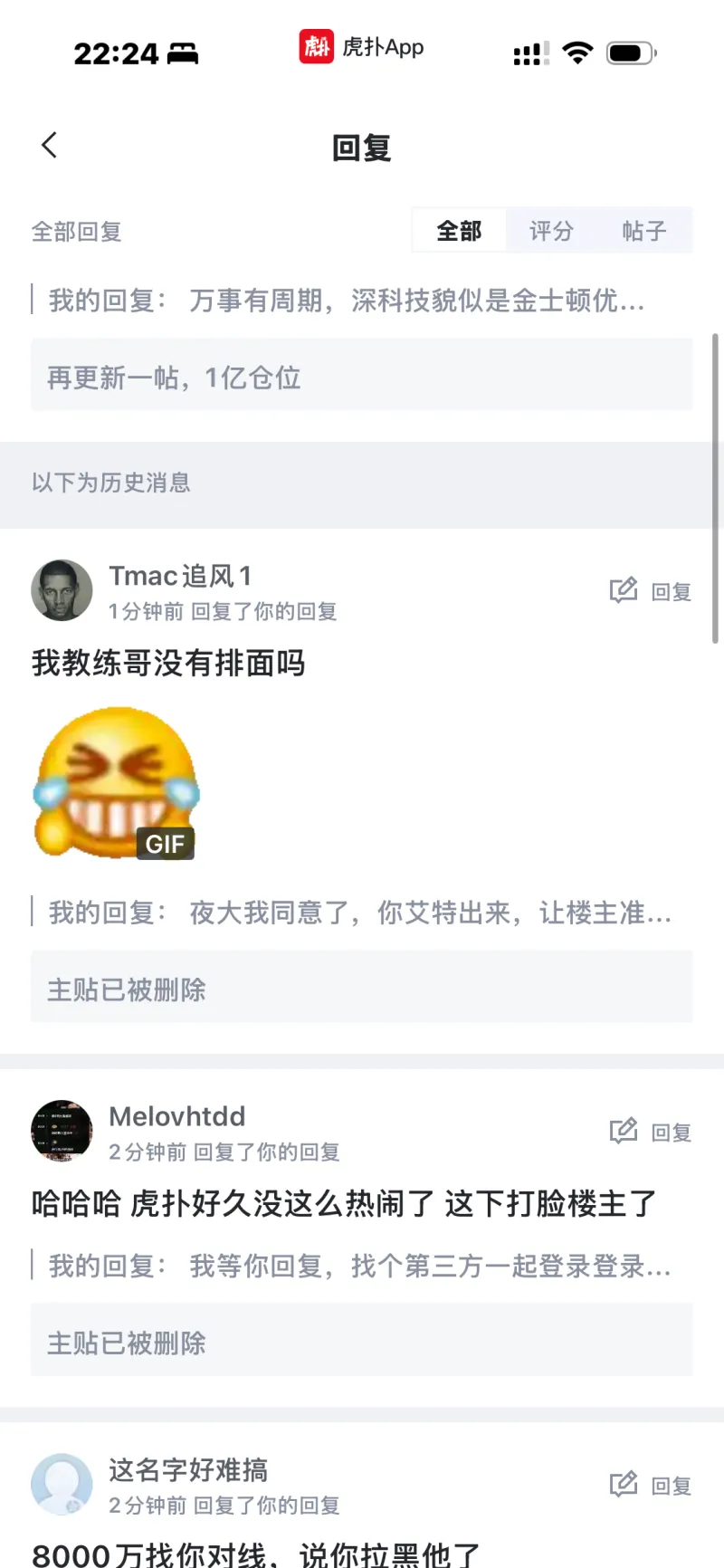Switch to the 帖子 segment
Viewport: 724px width, 1568px height.
tap(644, 231)
